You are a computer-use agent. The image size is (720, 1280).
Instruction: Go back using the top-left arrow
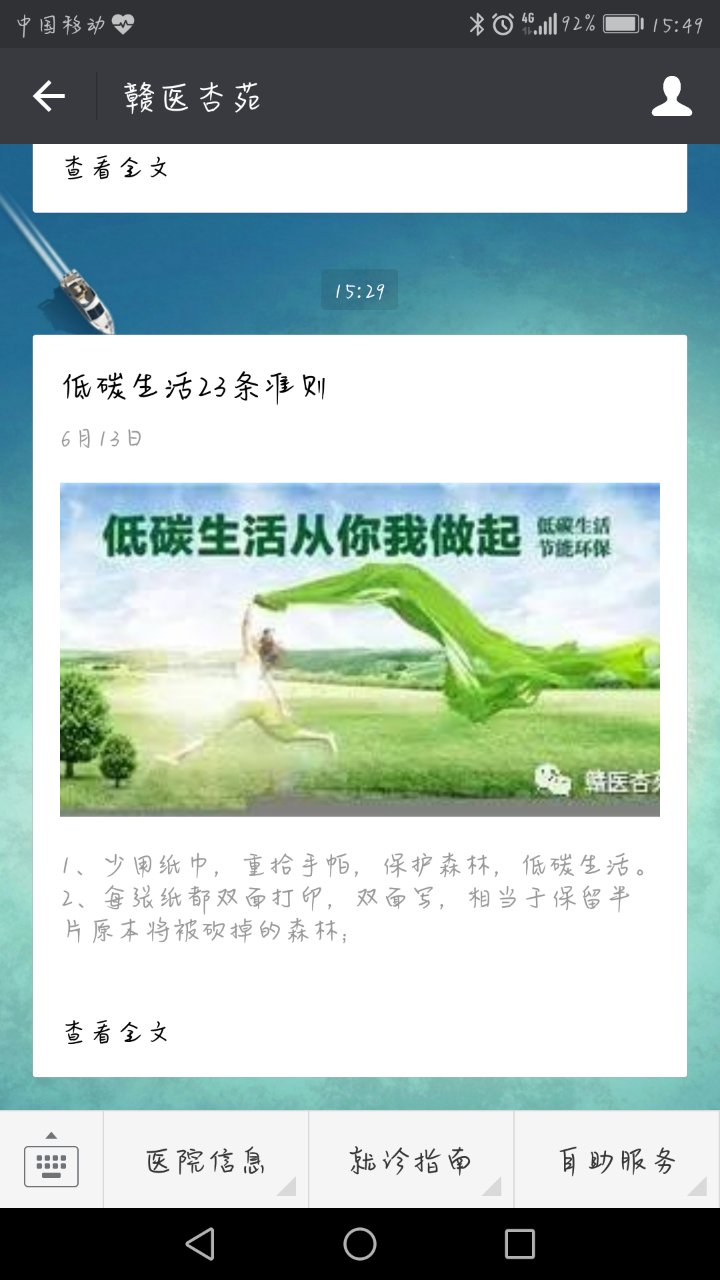(49, 96)
